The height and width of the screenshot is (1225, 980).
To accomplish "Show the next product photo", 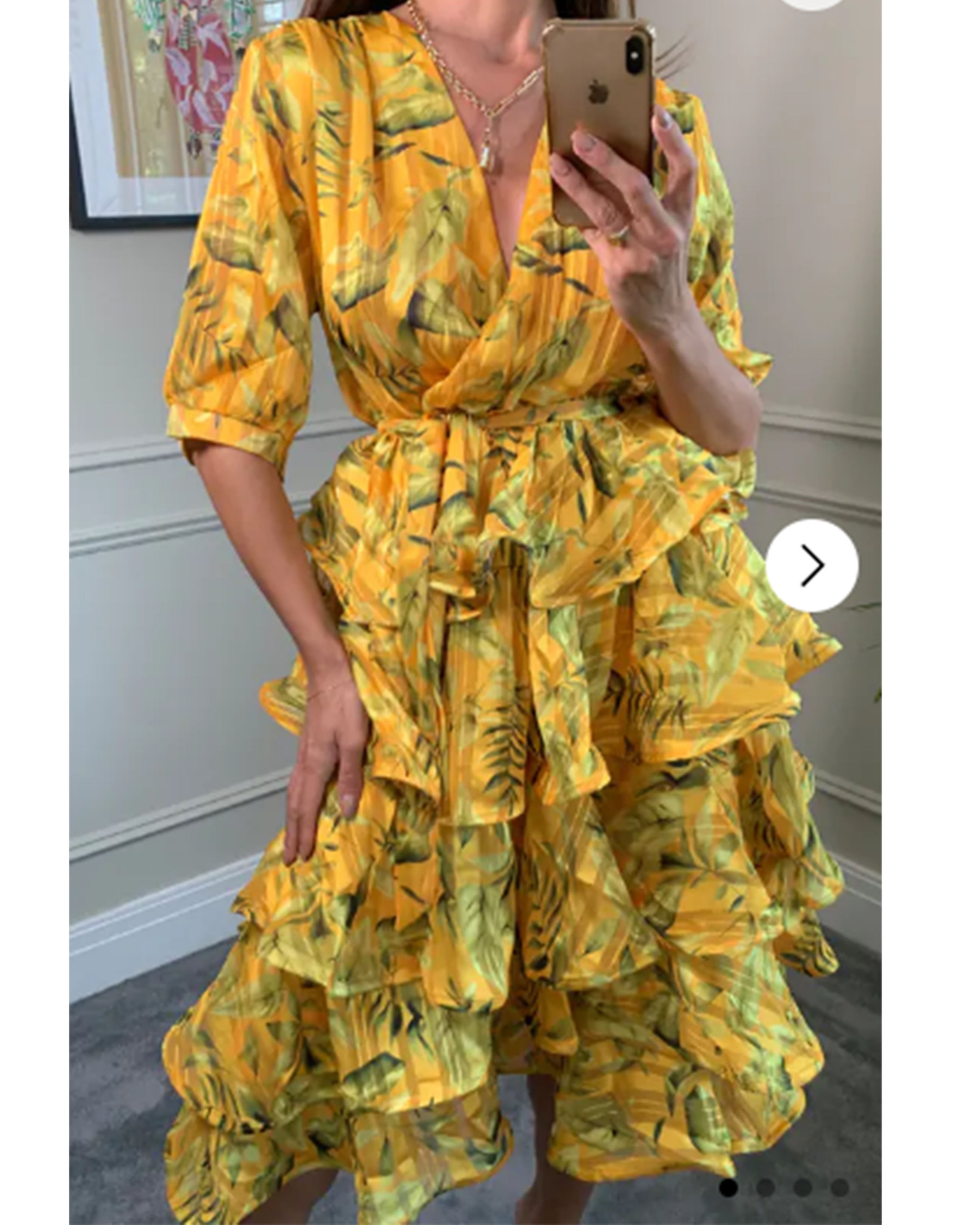I will 812,565.
